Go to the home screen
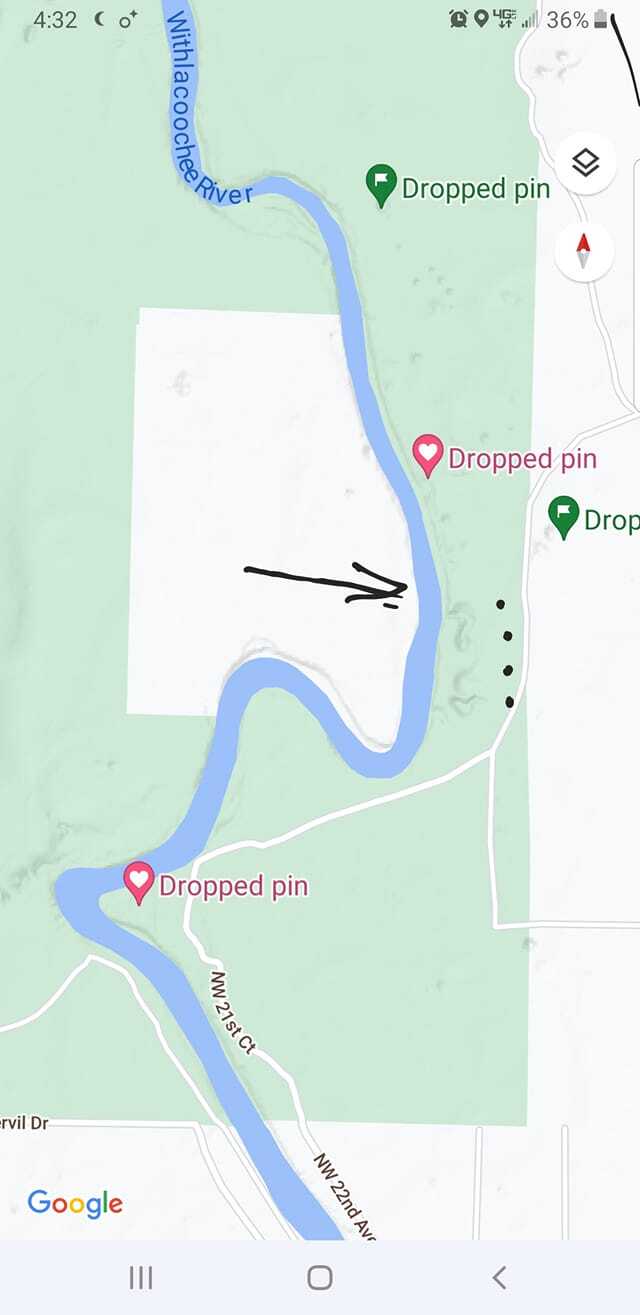The image size is (640, 1315). tap(320, 1277)
